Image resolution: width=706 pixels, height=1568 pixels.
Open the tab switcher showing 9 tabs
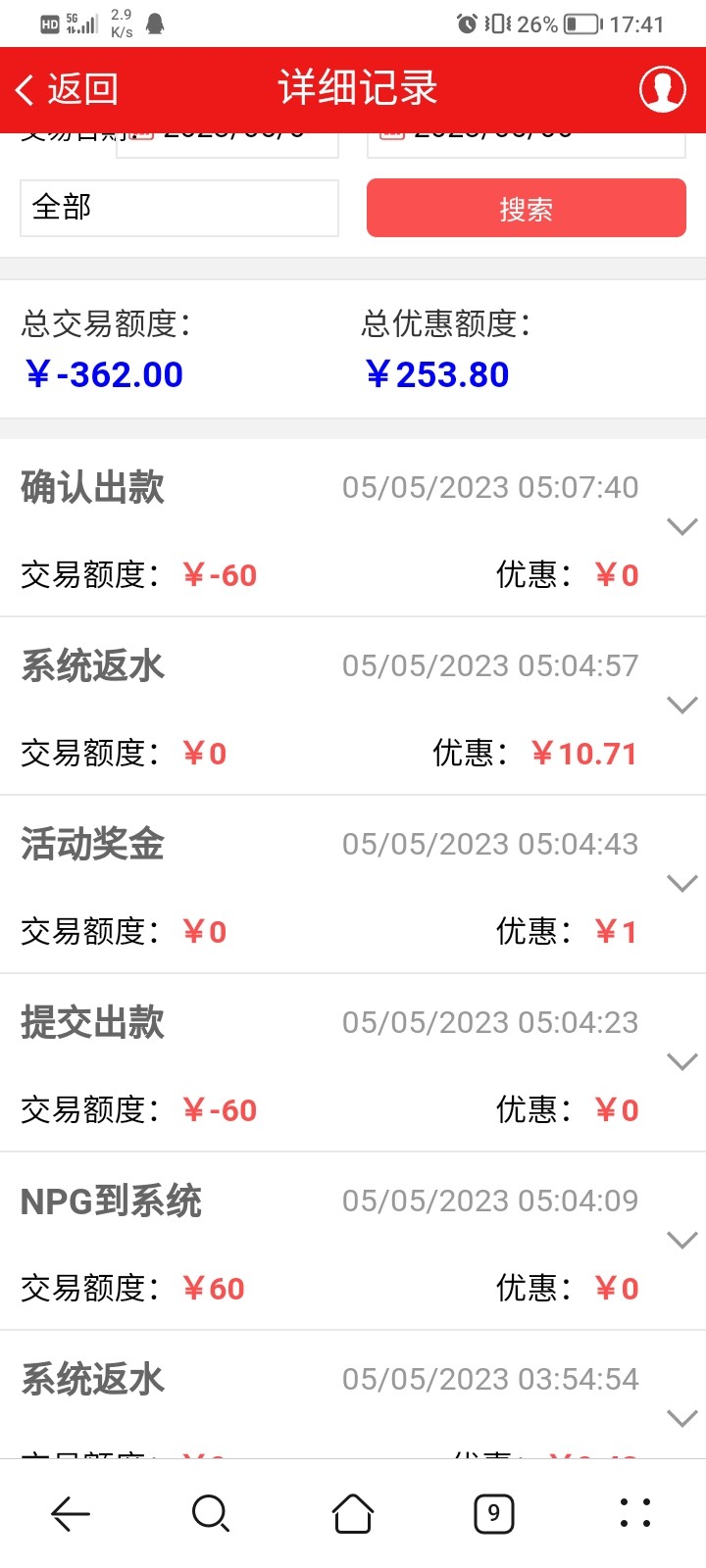[493, 1513]
